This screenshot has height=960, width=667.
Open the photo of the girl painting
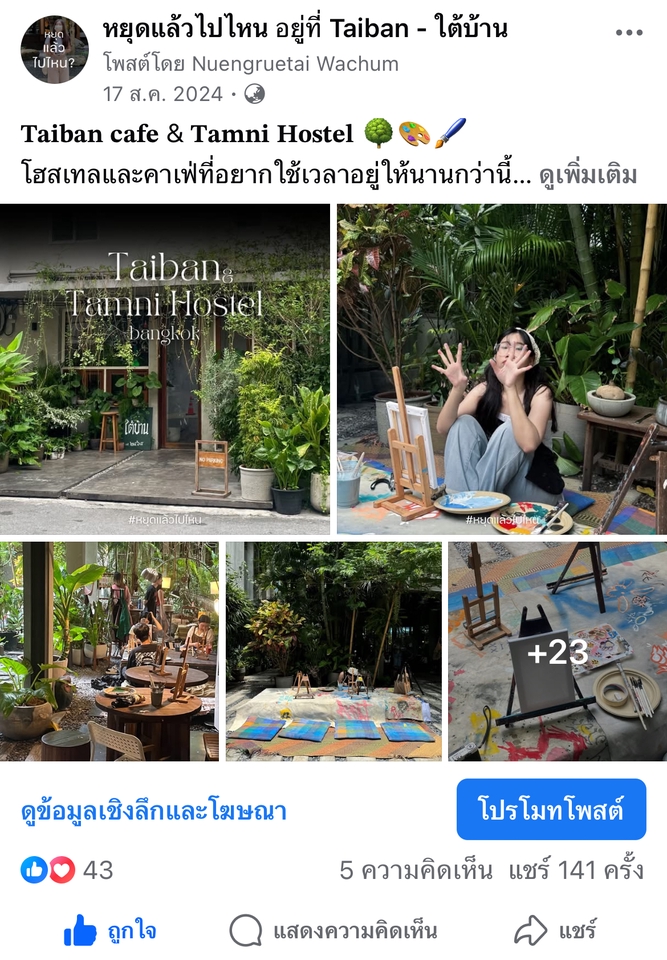(x=501, y=369)
